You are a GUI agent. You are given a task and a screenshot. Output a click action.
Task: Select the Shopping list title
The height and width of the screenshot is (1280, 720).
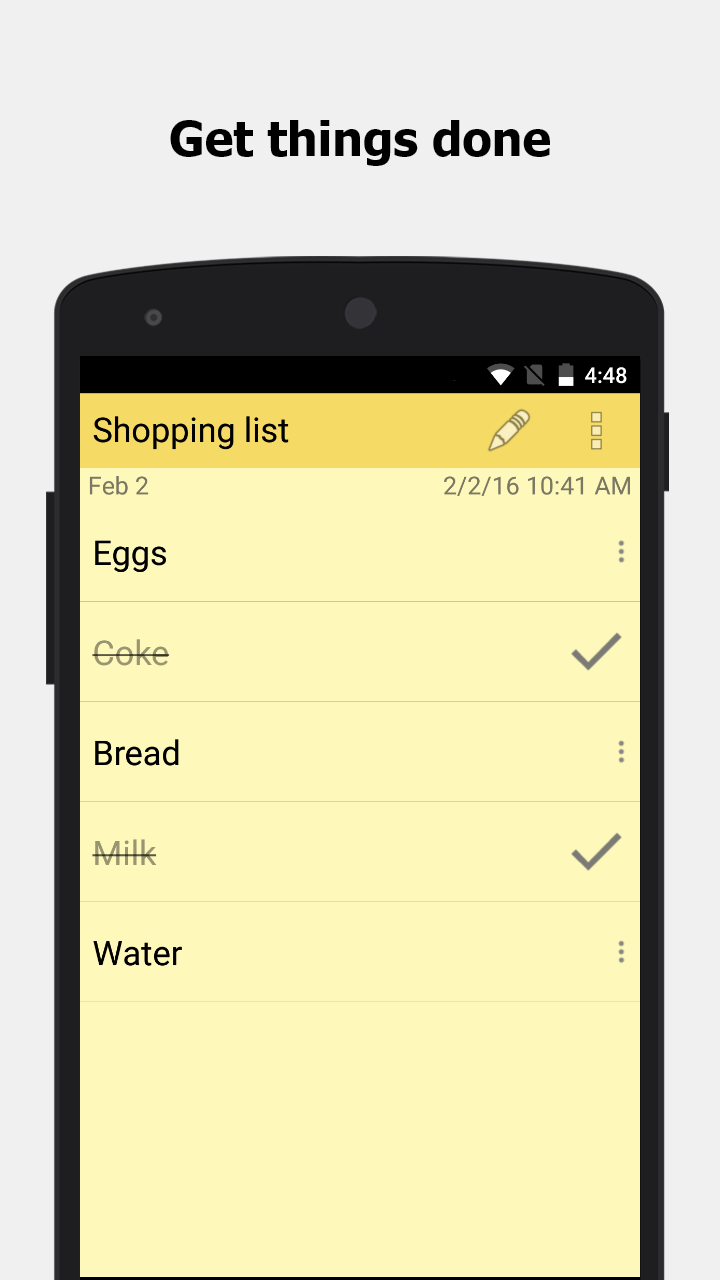190,430
